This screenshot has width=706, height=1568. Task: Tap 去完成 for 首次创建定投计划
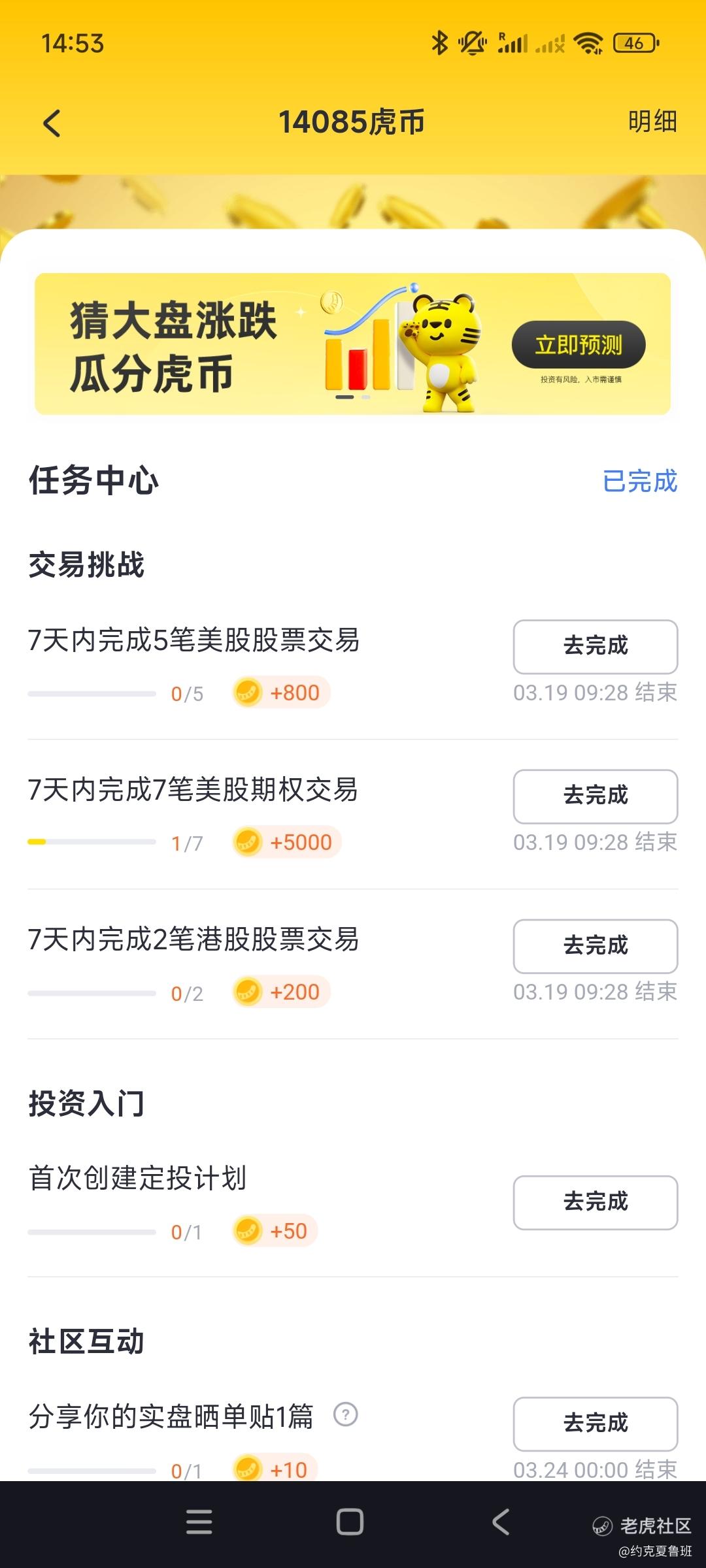click(596, 1202)
